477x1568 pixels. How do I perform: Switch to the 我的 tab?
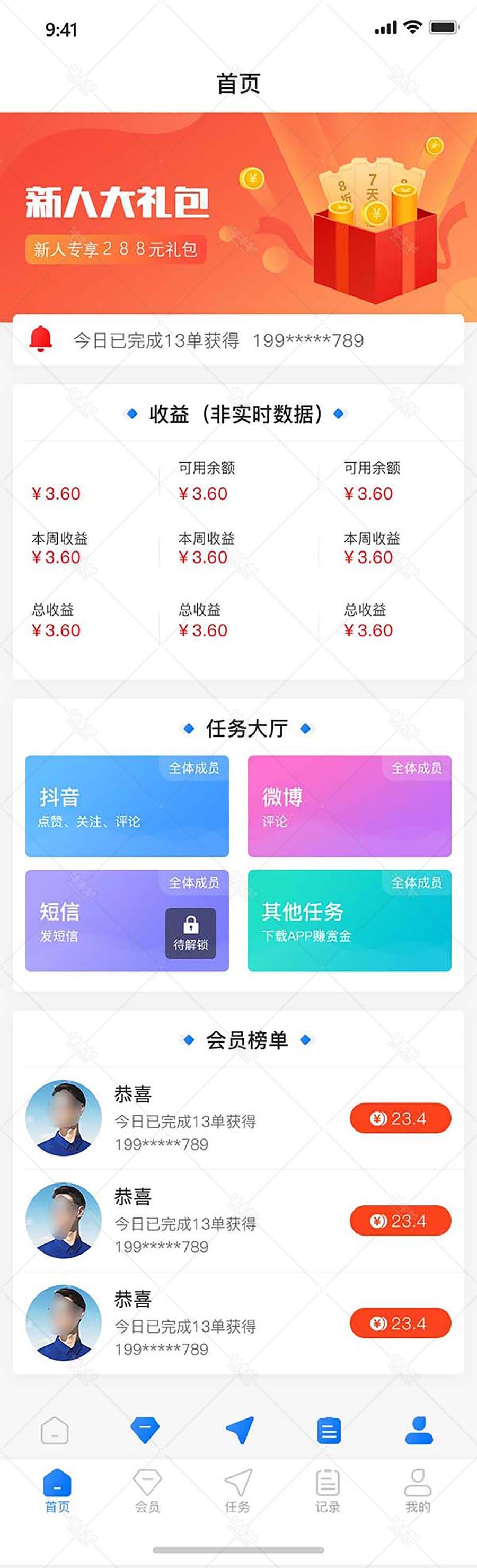click(x=418, y=1491)
